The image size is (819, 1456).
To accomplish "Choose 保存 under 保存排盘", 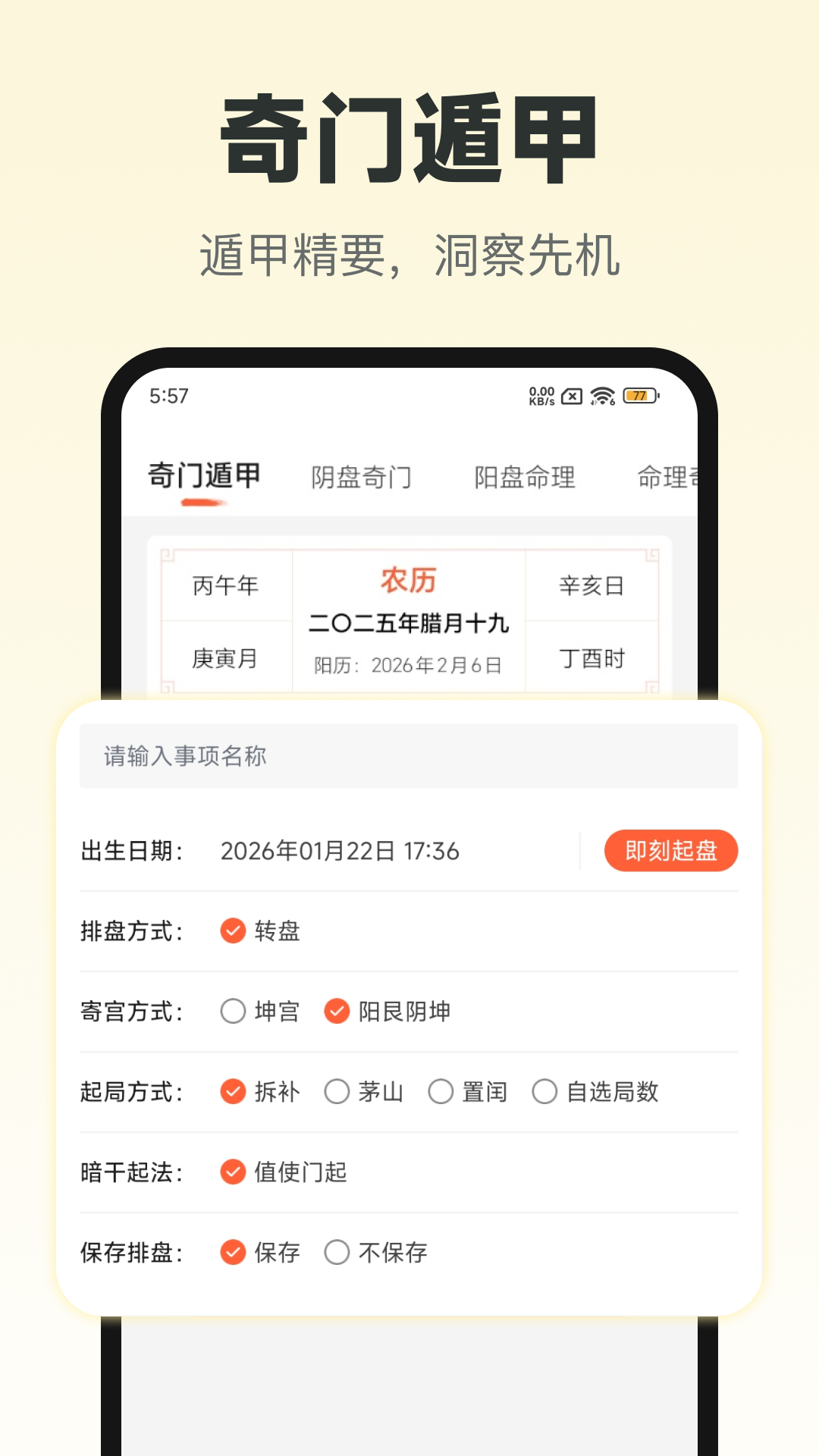I will click(x=233, y=1254).
